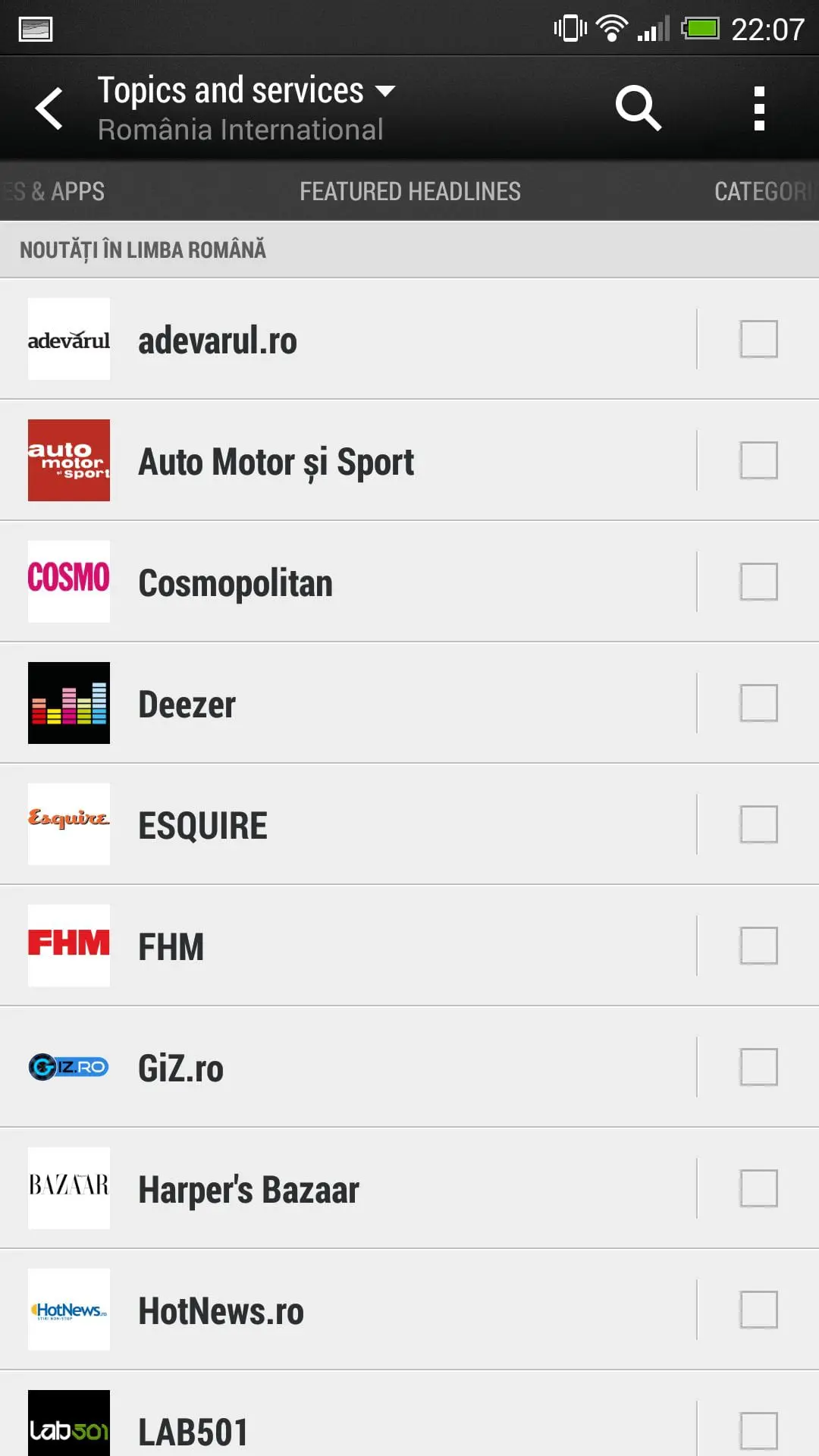Open the overflow menu
Screen dimensions: 819x1456
click(x=759, y=108)
